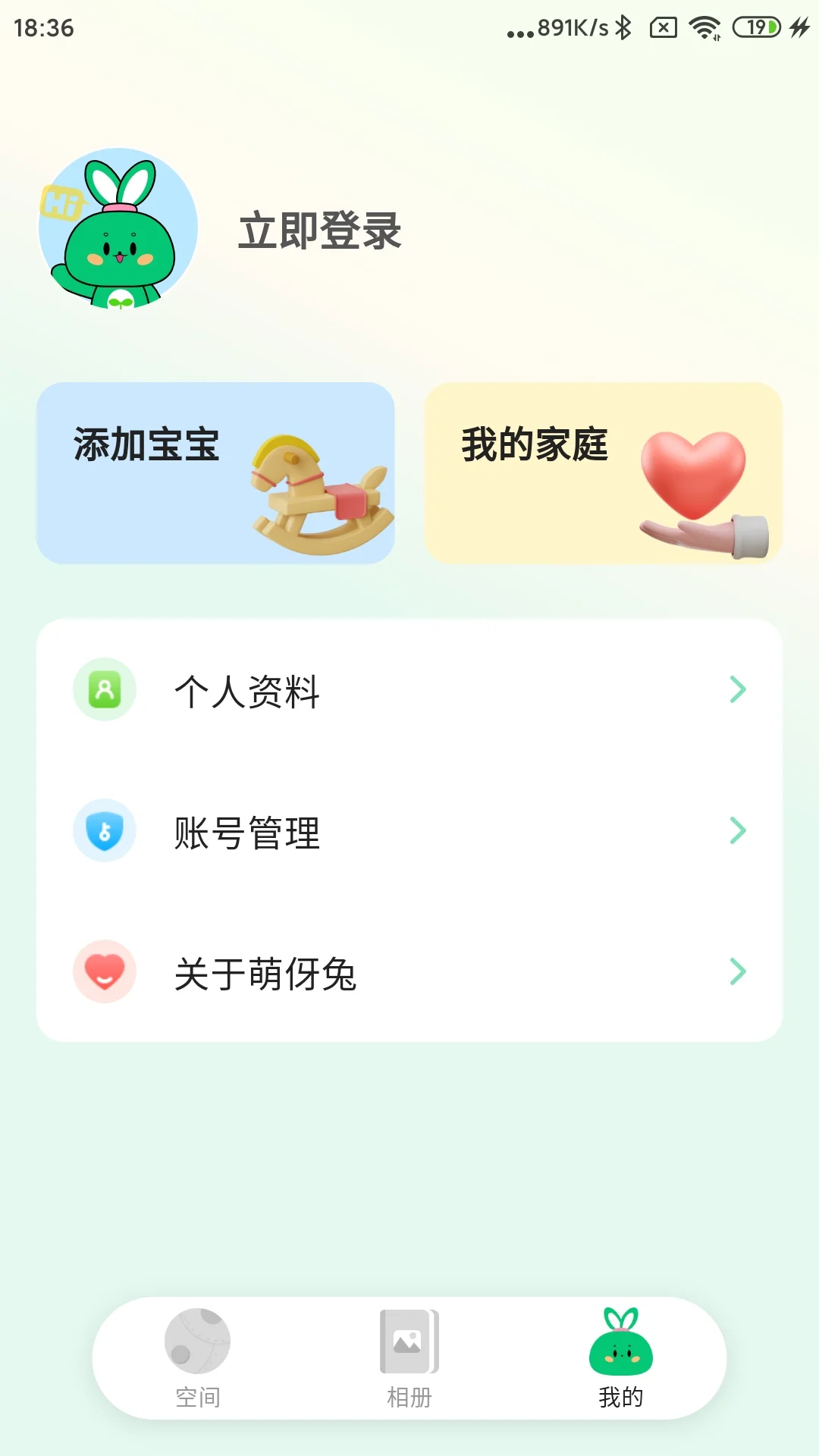Open 账号管理 via its right arrow

click(x=737, y=831)
